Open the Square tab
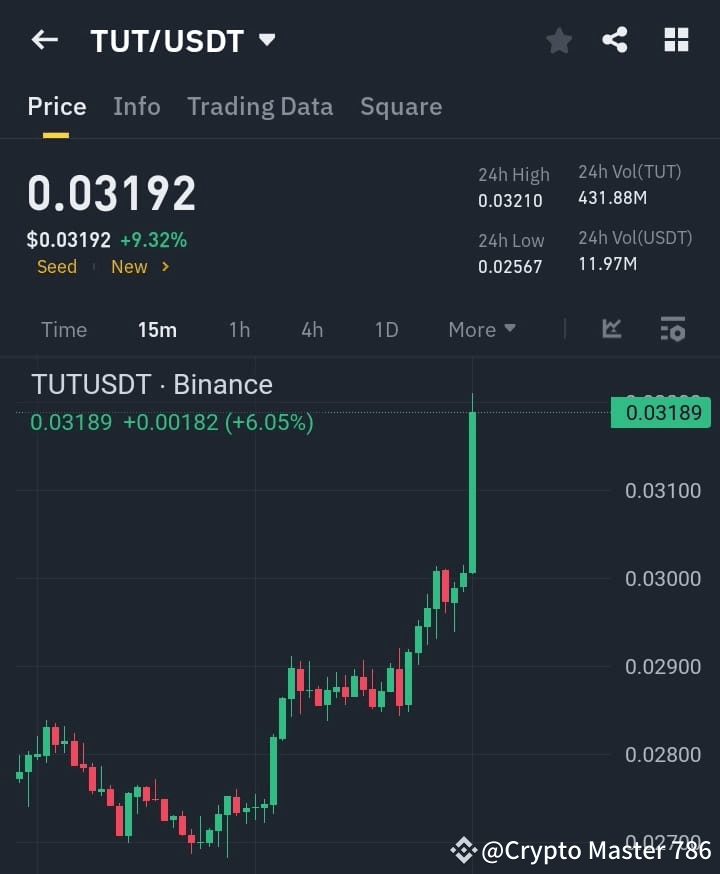 click(401, 106)
